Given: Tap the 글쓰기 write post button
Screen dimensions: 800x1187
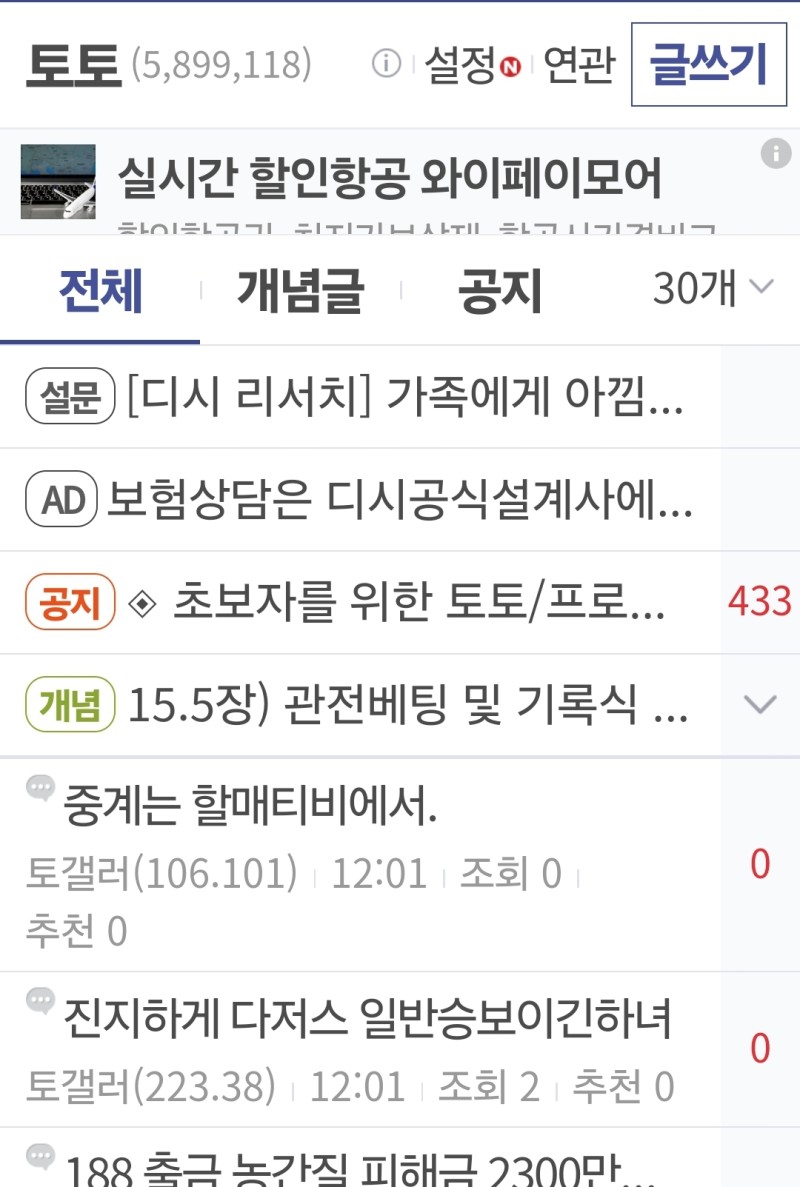Looking at the screenshot, I should click(x=708, y=64).
